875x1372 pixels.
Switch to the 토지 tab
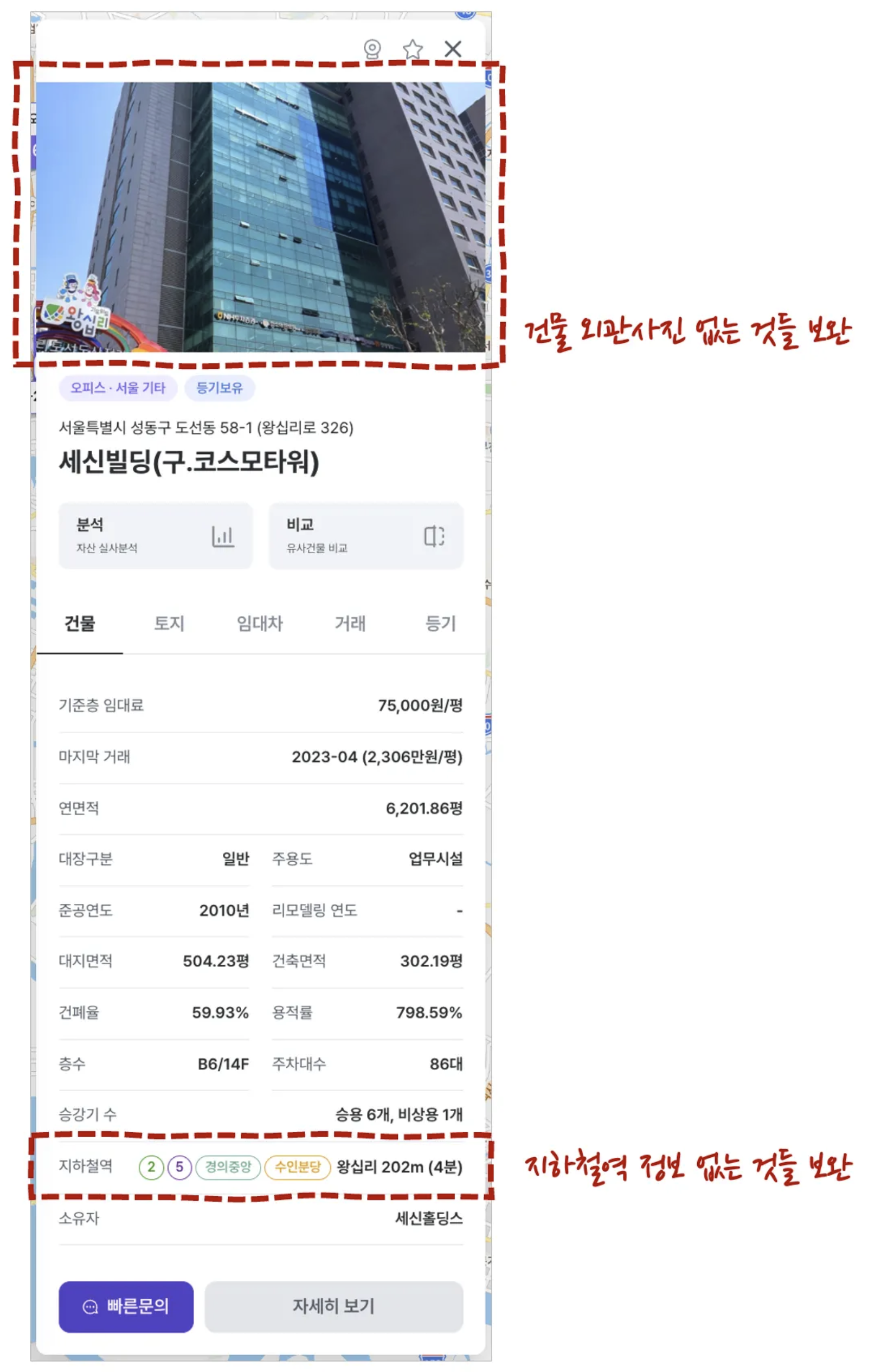point(169,623)
